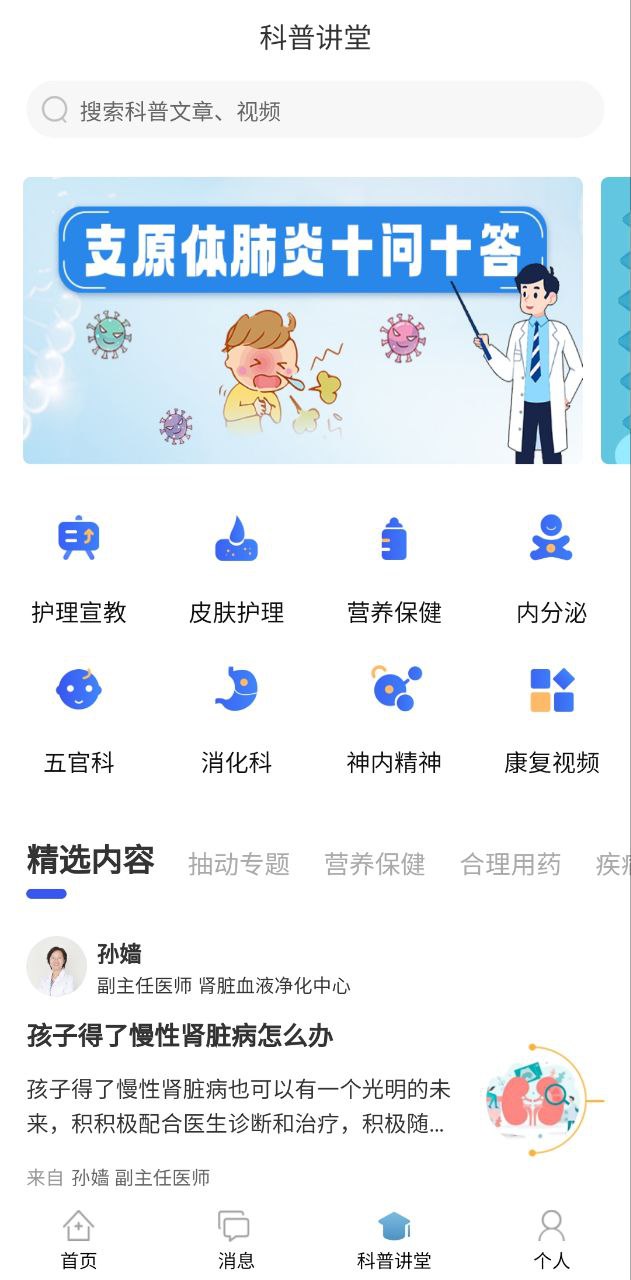Image resolution: width=631 pixels, height=1280 pixels.
Task: Tap the search box for articles and videos
Action: [x=315, y=110]
